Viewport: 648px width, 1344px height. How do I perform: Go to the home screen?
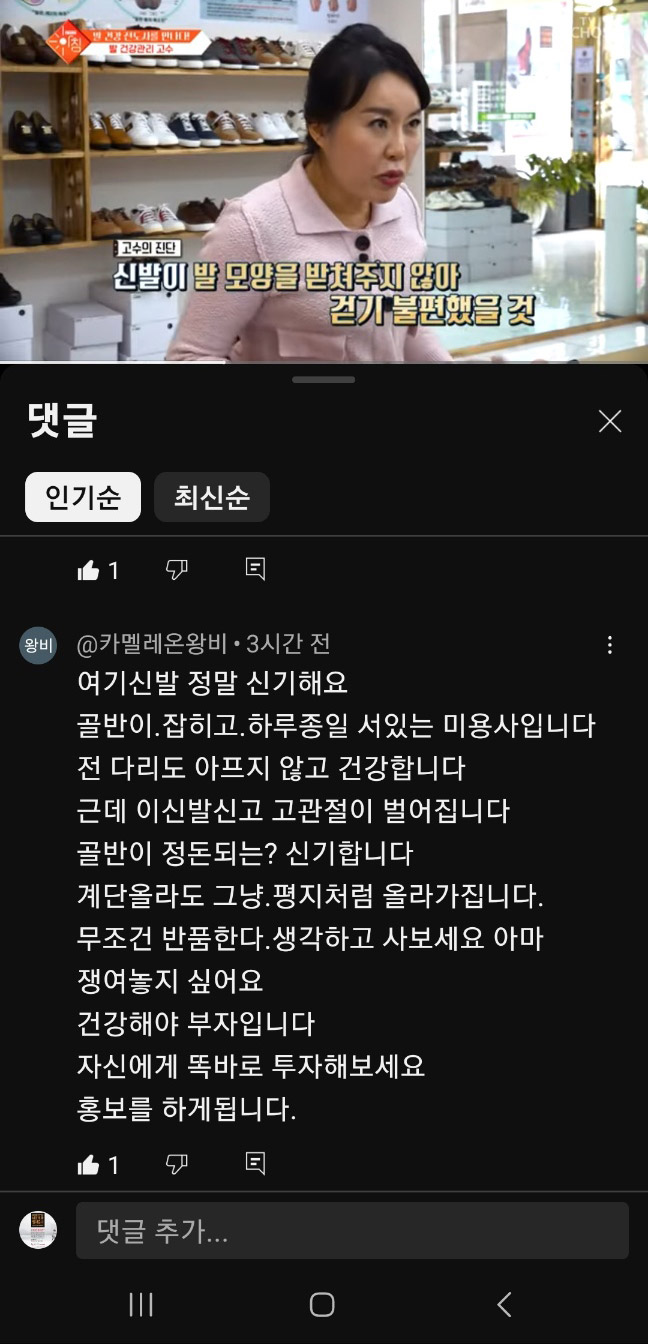(x=322, y=1304)
